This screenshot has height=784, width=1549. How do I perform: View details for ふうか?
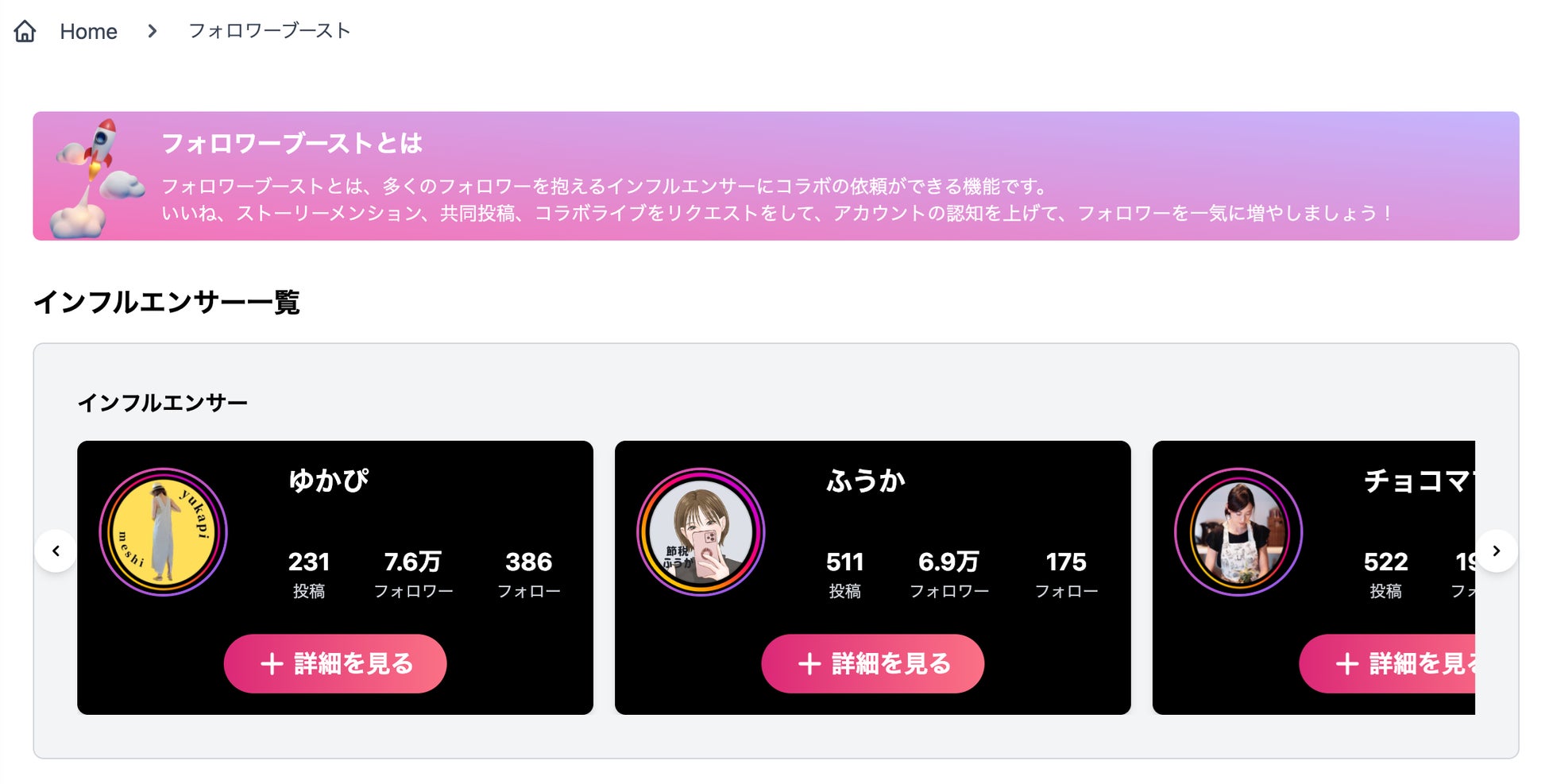click(x=873, y=663)
